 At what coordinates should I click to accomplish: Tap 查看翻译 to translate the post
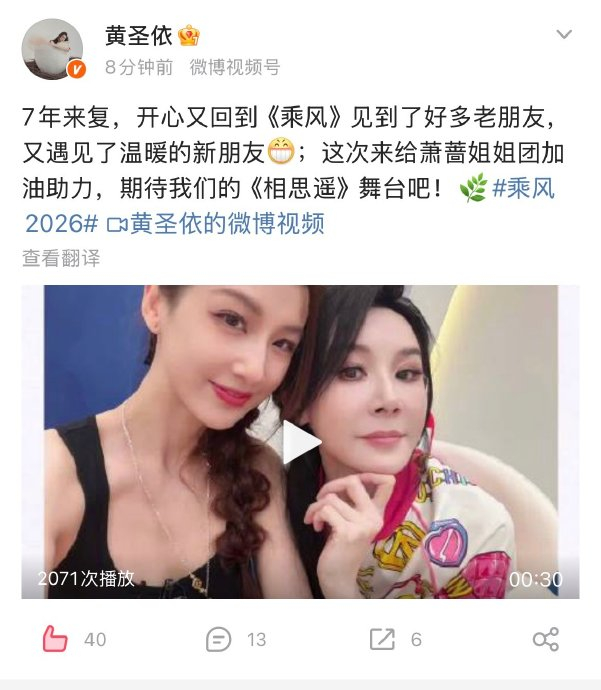[61, 258]
